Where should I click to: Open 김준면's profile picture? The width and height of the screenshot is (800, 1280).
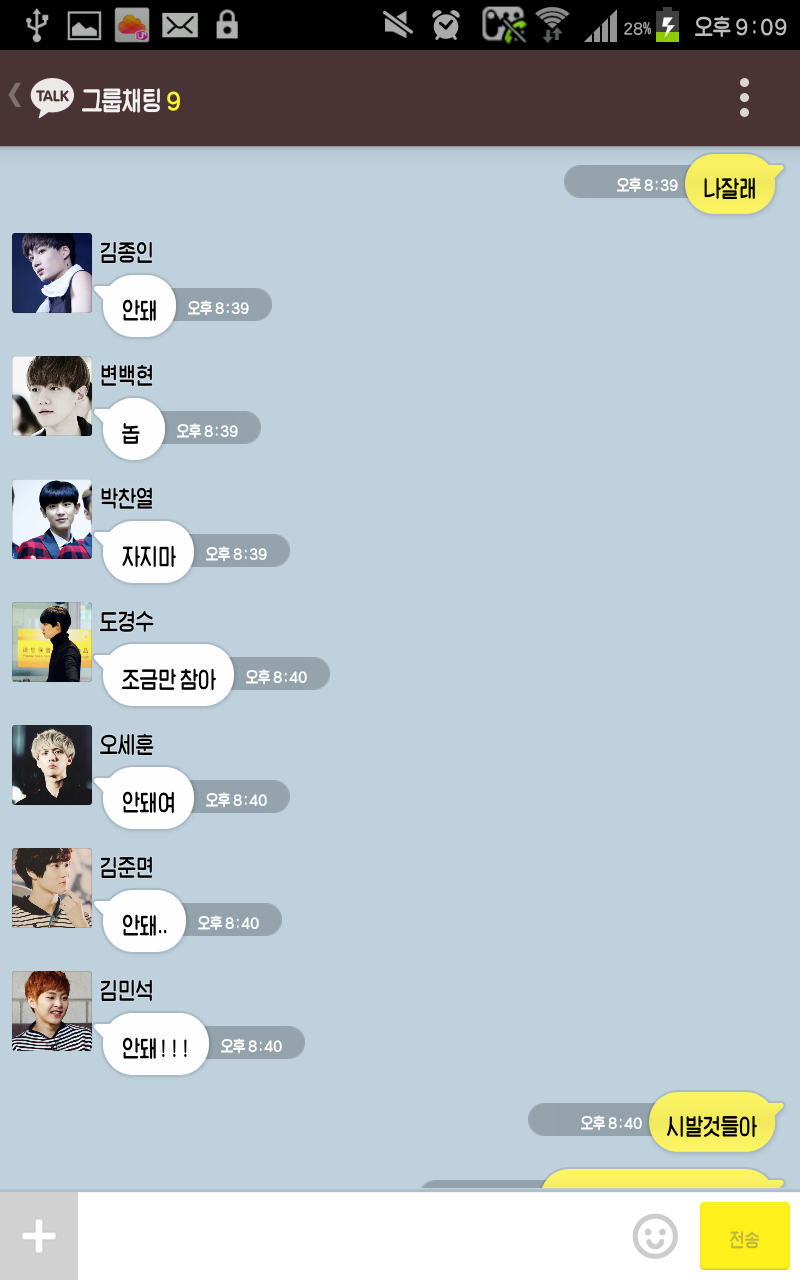click(52, 888)
